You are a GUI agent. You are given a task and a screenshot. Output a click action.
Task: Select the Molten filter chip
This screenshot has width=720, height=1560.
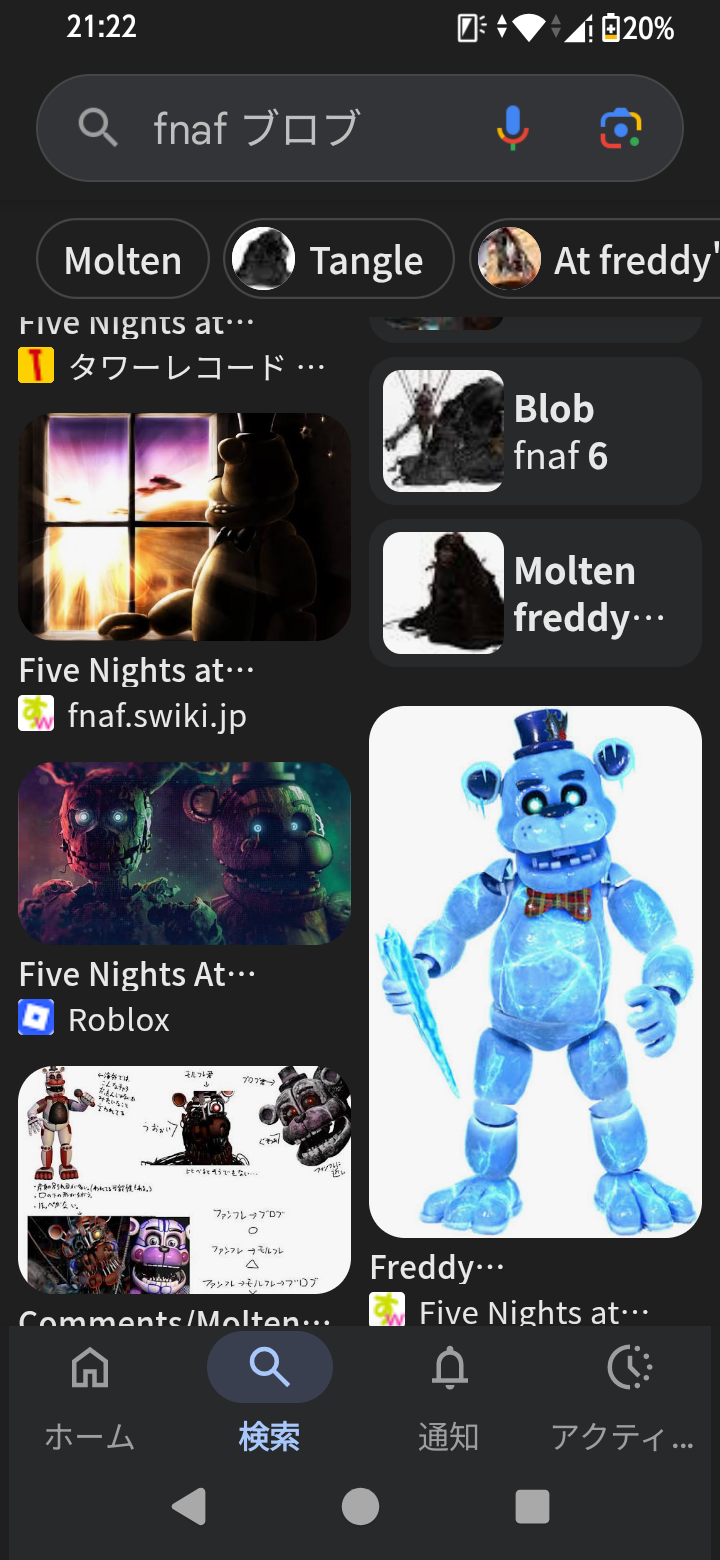pos(122,260)
